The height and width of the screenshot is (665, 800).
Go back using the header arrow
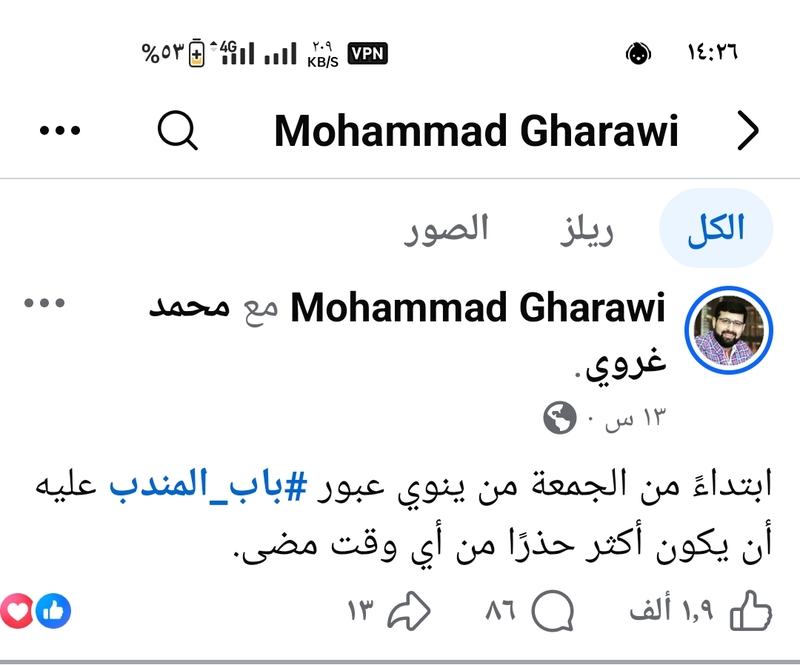[748, 131]
